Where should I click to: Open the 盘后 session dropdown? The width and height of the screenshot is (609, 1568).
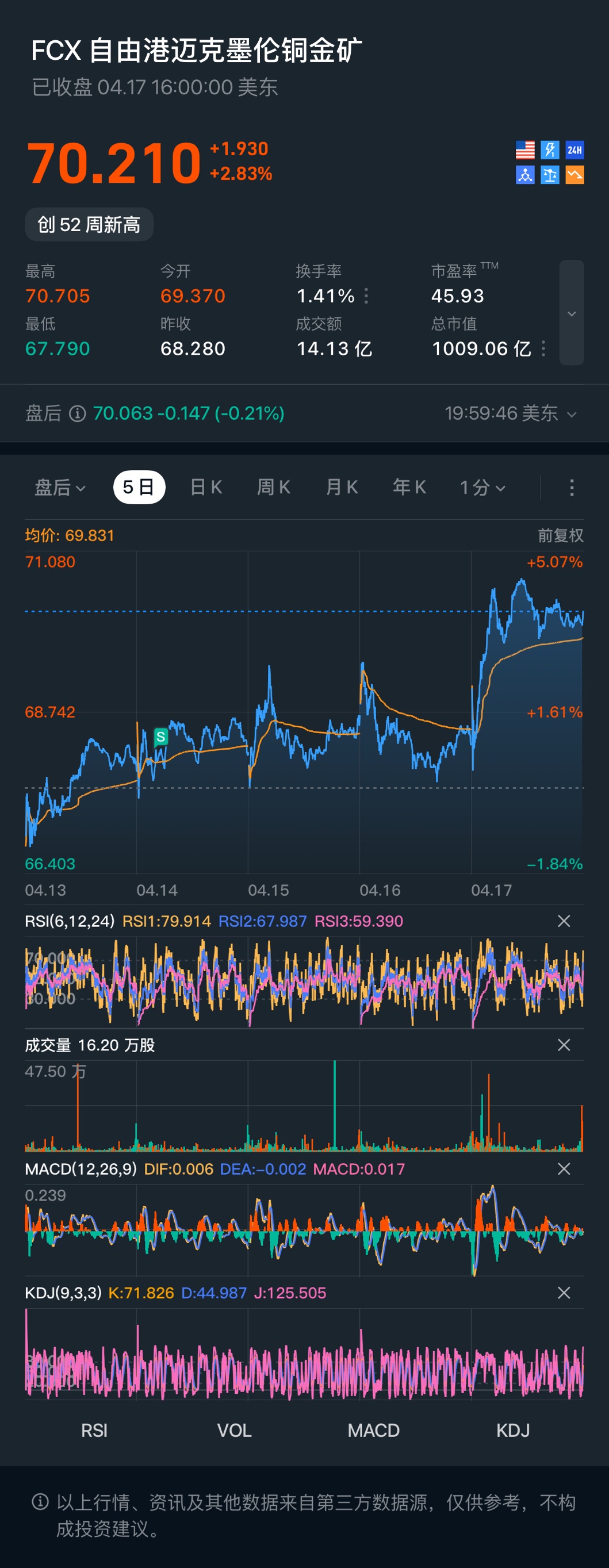pyautogui.click(x=60, y=488)
